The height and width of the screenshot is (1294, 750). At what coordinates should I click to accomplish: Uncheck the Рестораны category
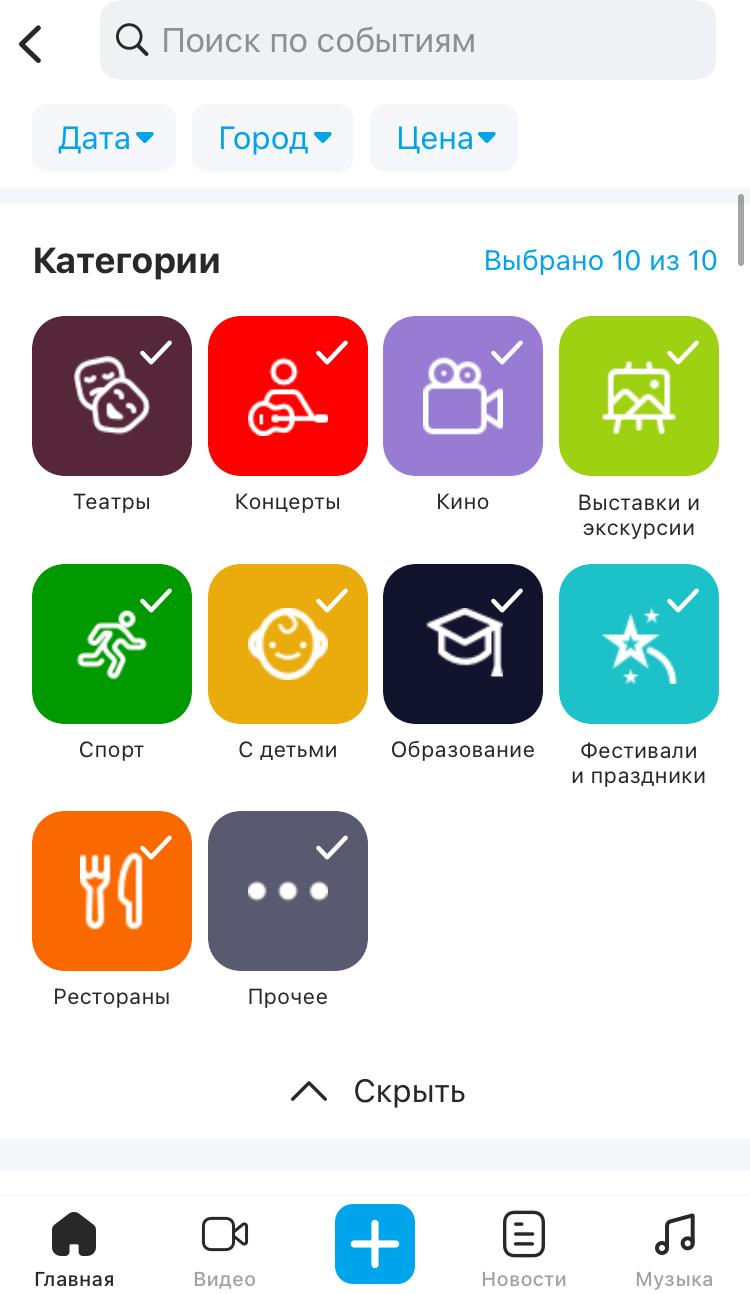(x=112, y=891)
